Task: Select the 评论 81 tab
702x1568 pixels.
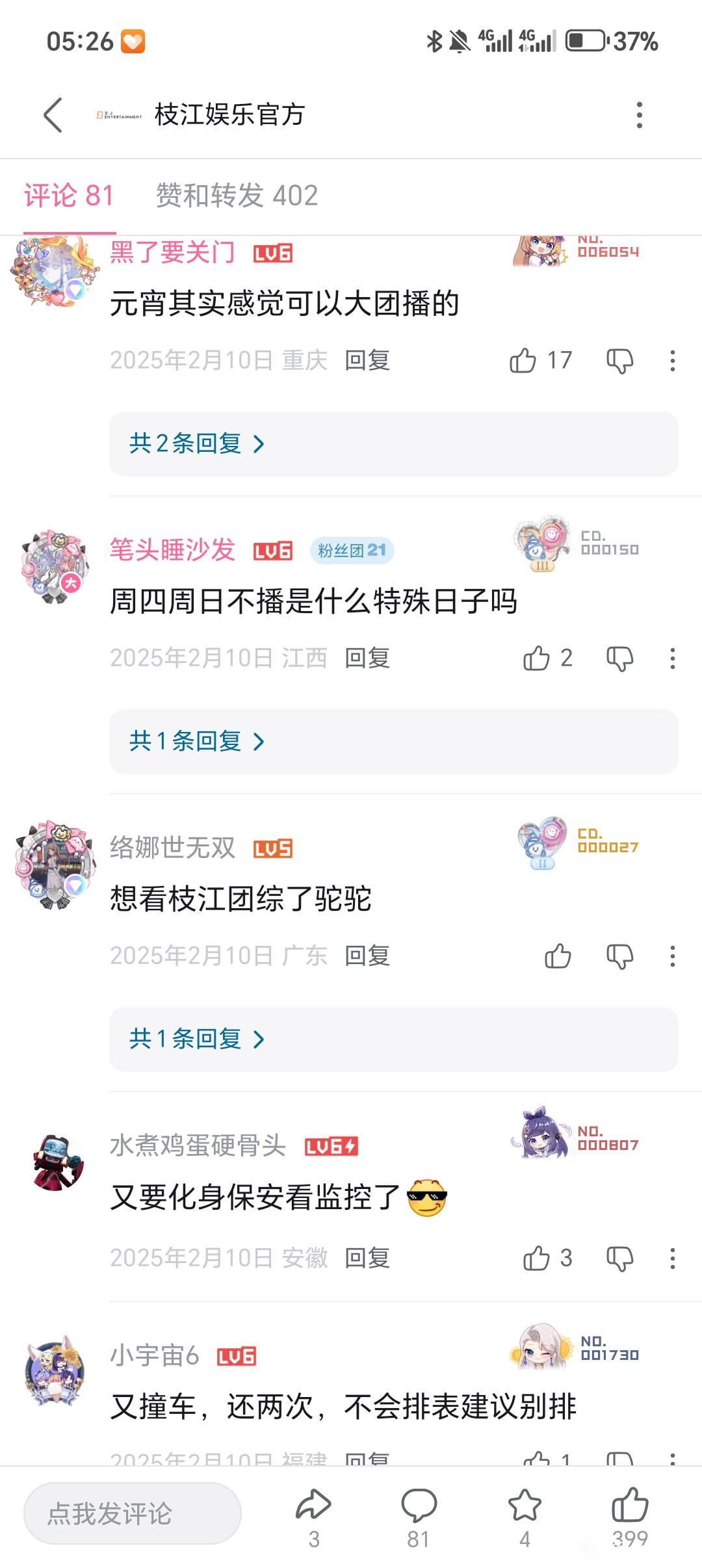Action: [x=69, y=195]
